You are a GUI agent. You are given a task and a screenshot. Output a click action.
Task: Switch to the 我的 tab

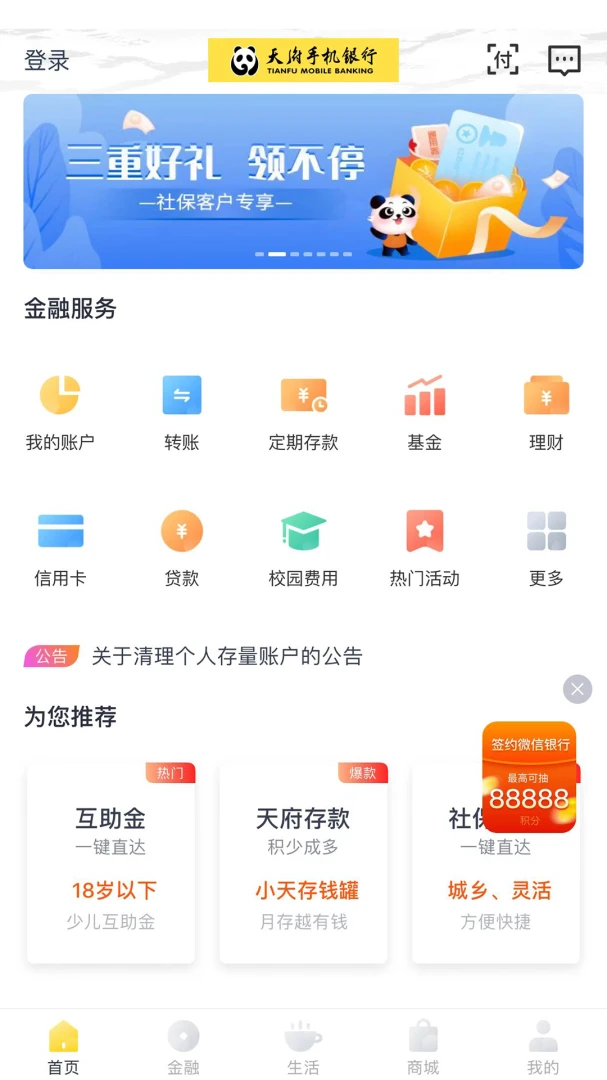click(x=543, y=1046)
